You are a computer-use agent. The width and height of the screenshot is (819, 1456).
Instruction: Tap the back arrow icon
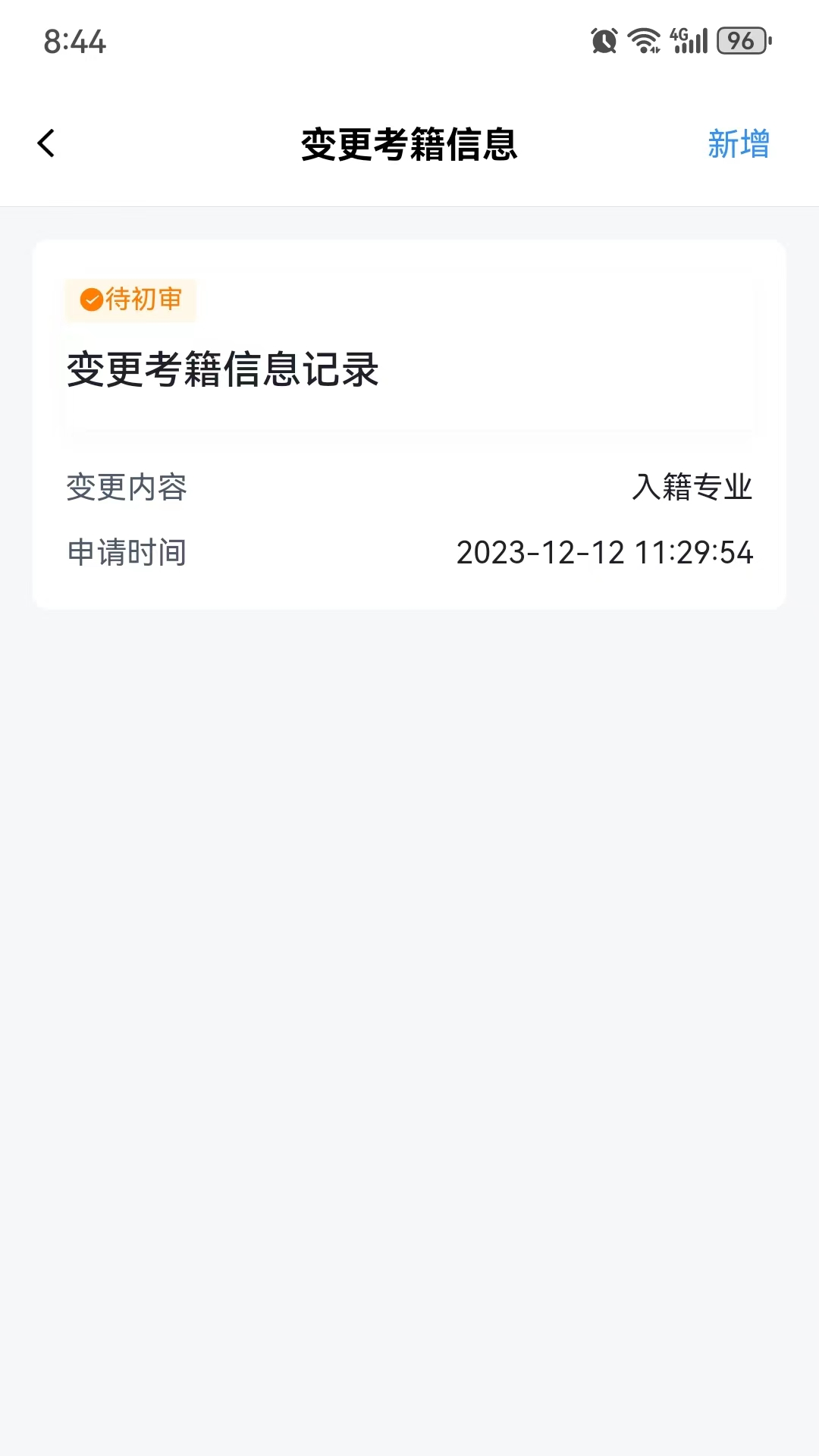click(47, 143)
